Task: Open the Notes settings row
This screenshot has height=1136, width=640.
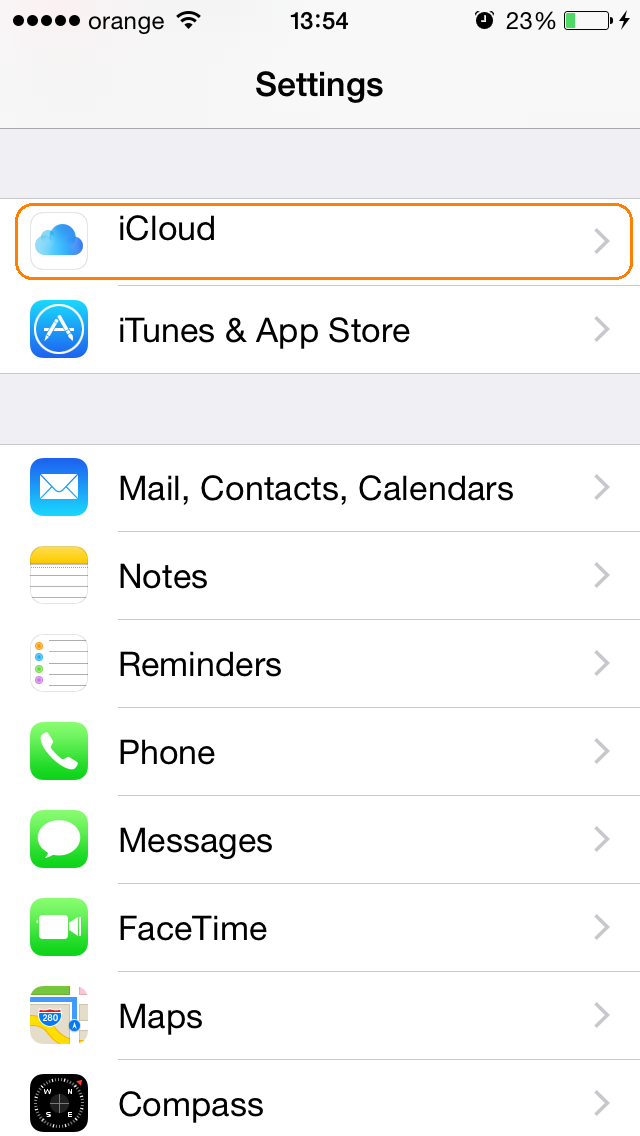Action: [320, 576]
